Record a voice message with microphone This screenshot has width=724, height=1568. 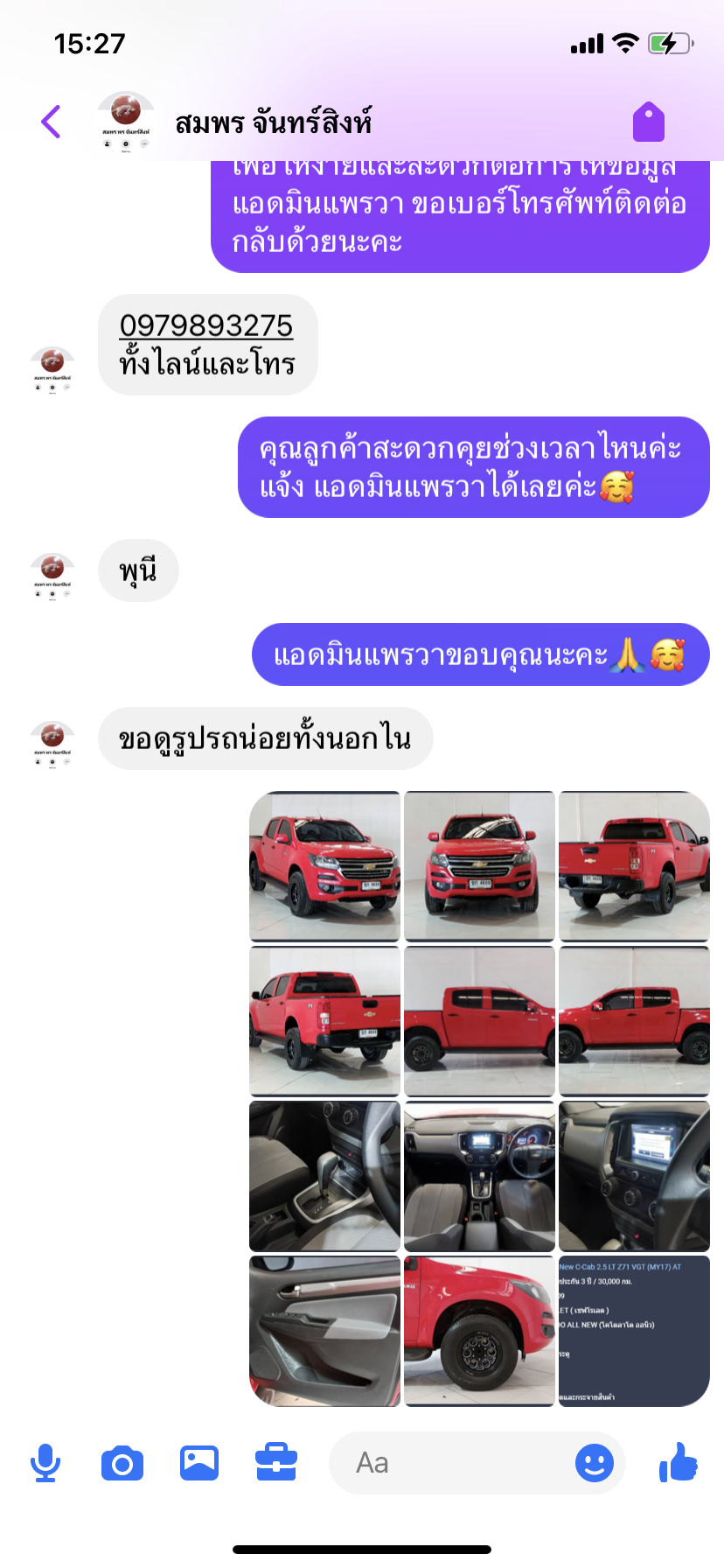(45, 1463)
